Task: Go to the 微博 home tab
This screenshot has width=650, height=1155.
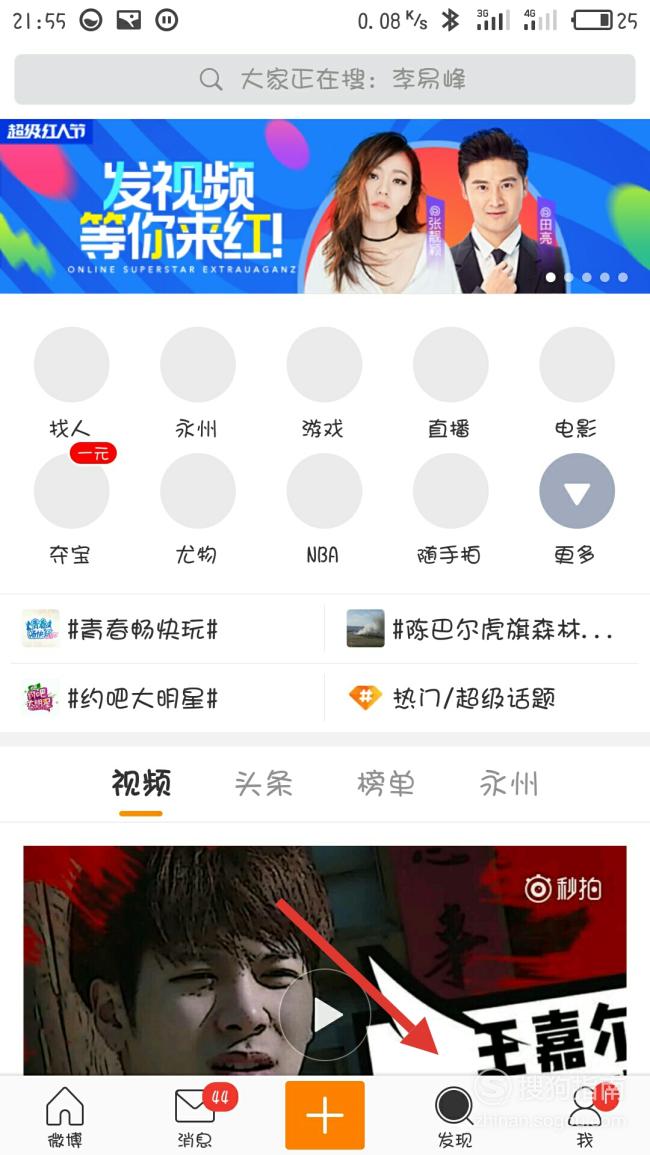Action: (x=65, y=1118)
